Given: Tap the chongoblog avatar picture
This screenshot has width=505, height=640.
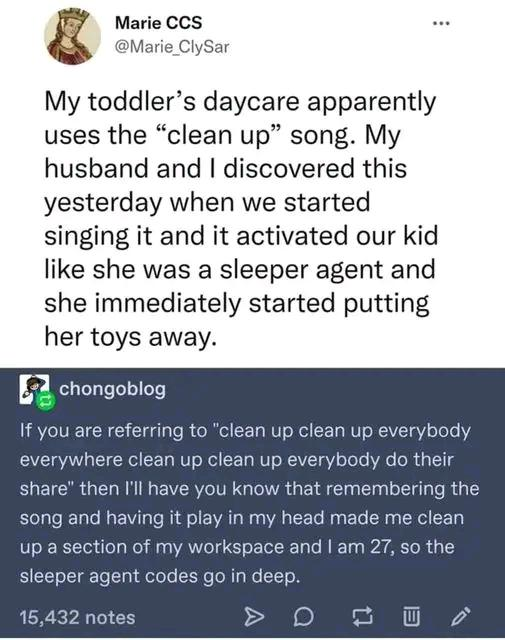Looking at the screenshot, I should click(34, 390).
